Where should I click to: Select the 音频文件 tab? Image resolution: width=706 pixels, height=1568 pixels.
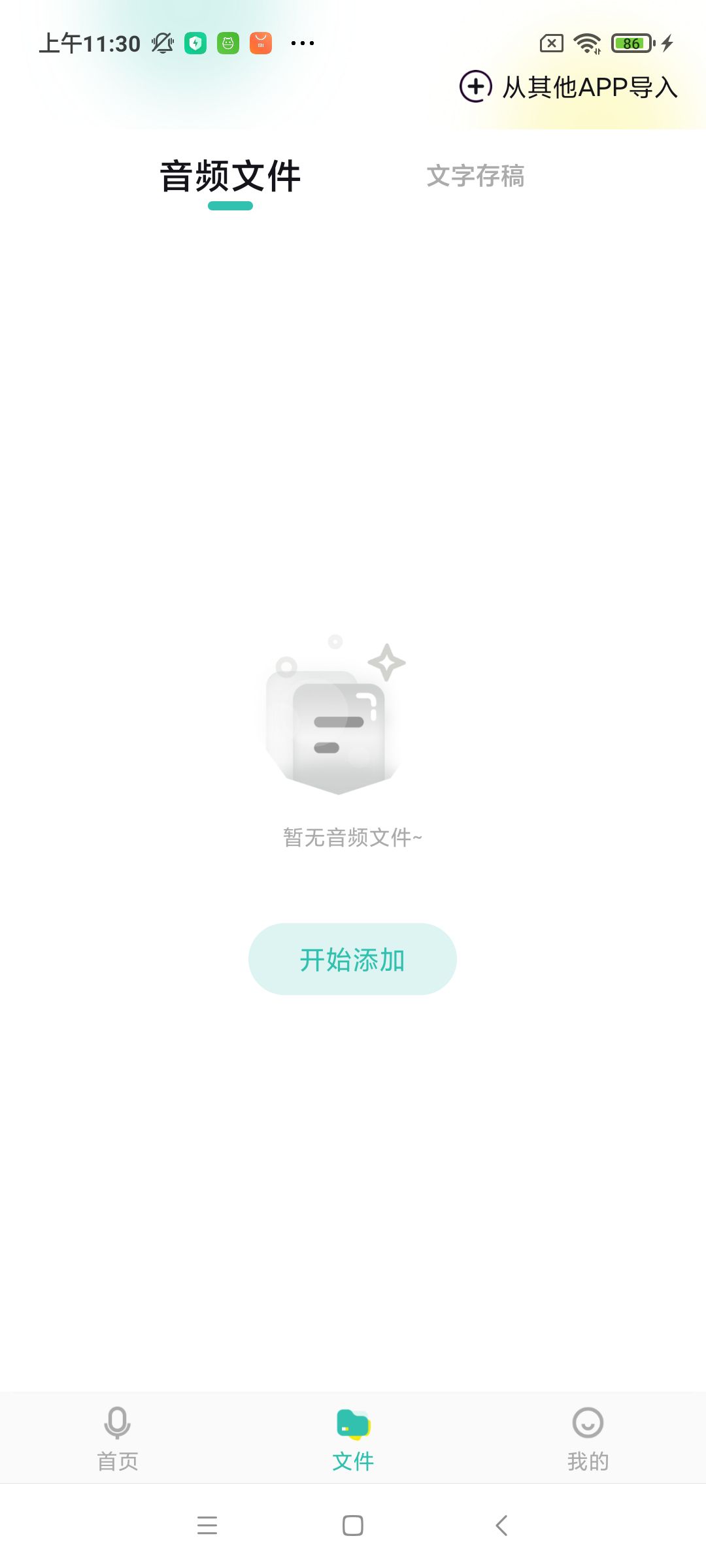point(230,176)
